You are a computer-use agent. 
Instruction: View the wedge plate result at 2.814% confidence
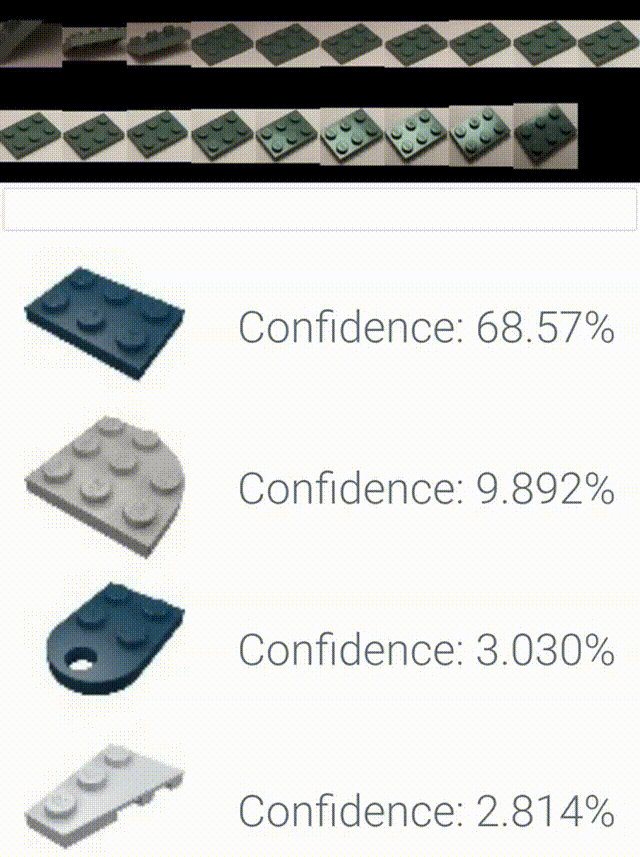click(320, 810)
